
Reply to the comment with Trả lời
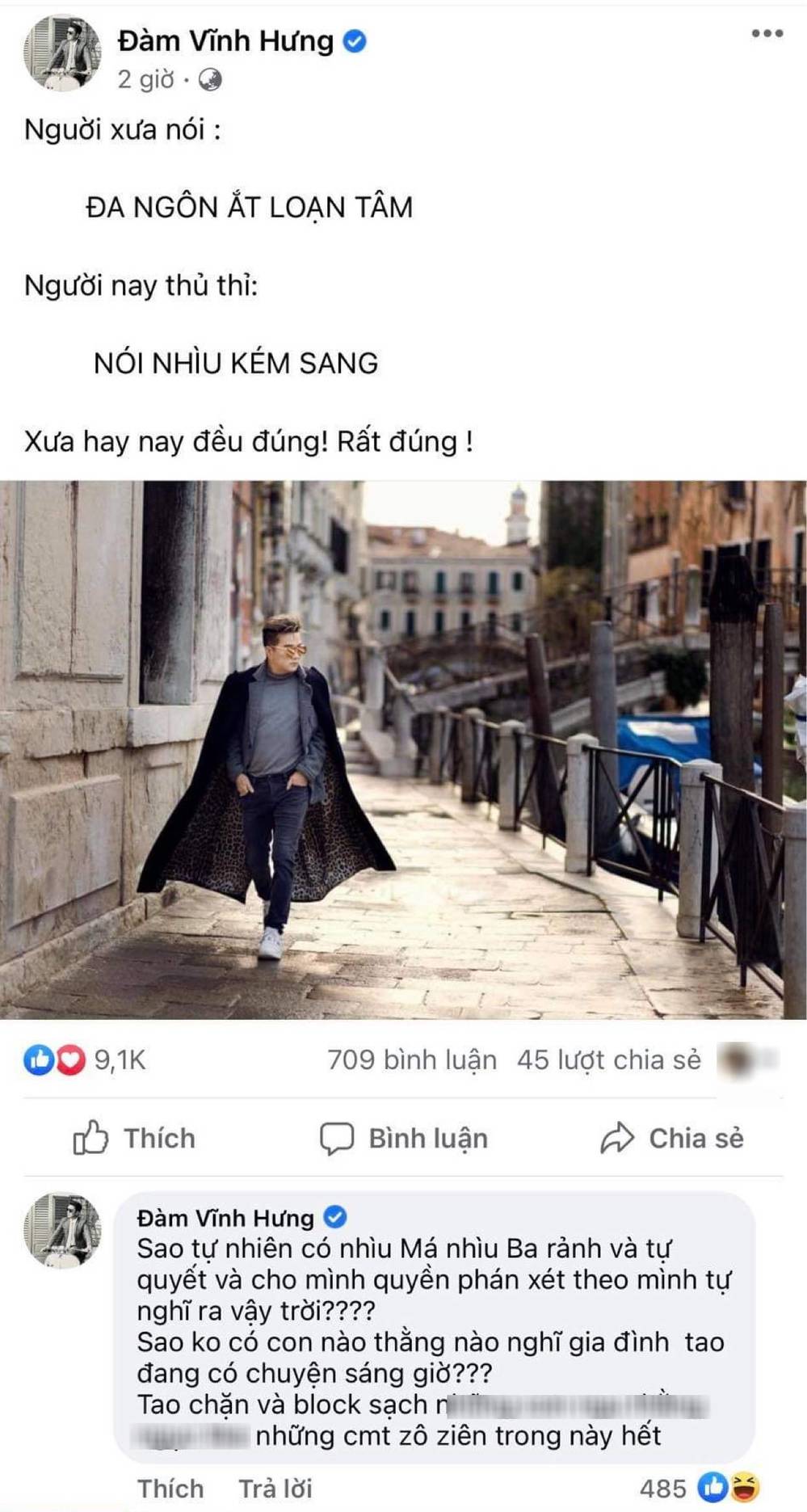pyautogui.click(x=275, y=1488)
